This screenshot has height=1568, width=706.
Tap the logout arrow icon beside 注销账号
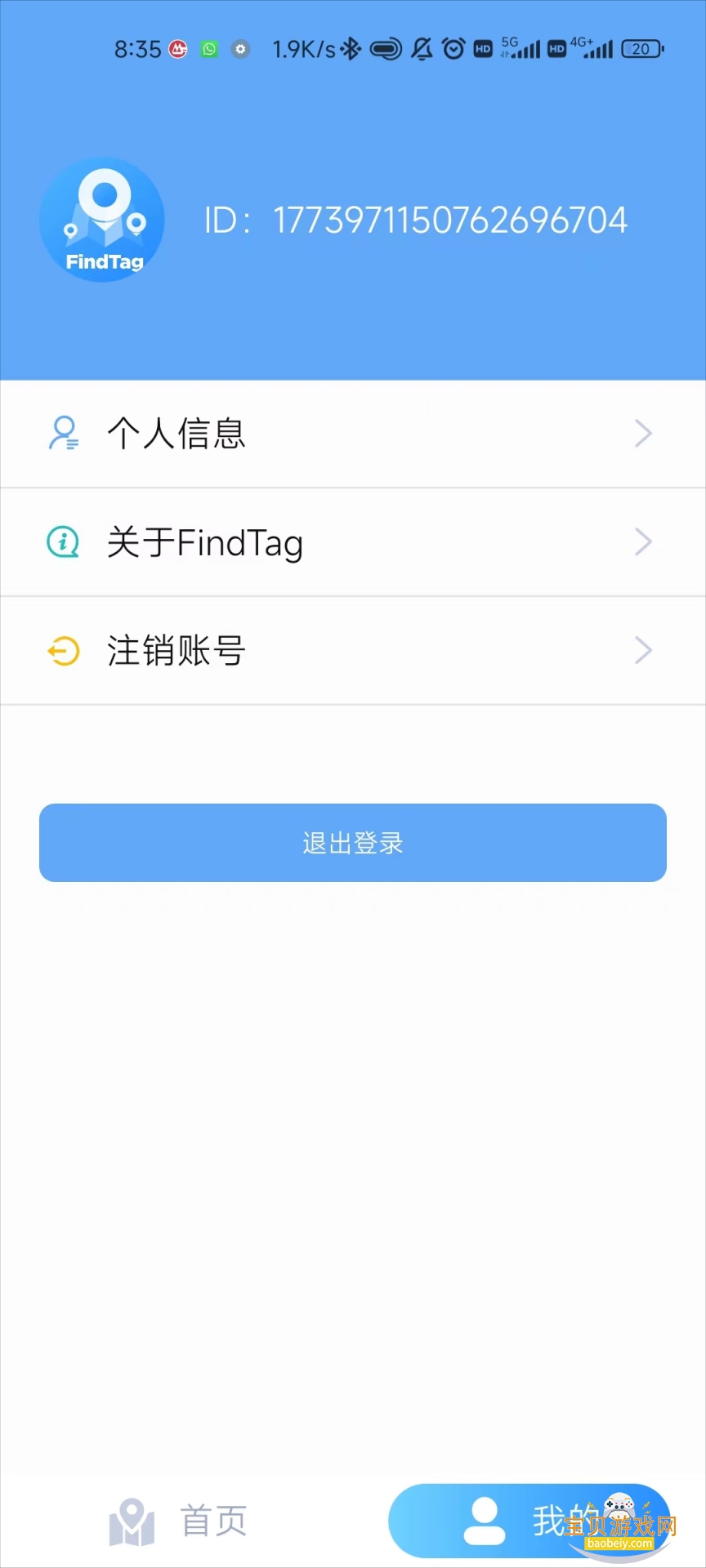pos(63,650)
